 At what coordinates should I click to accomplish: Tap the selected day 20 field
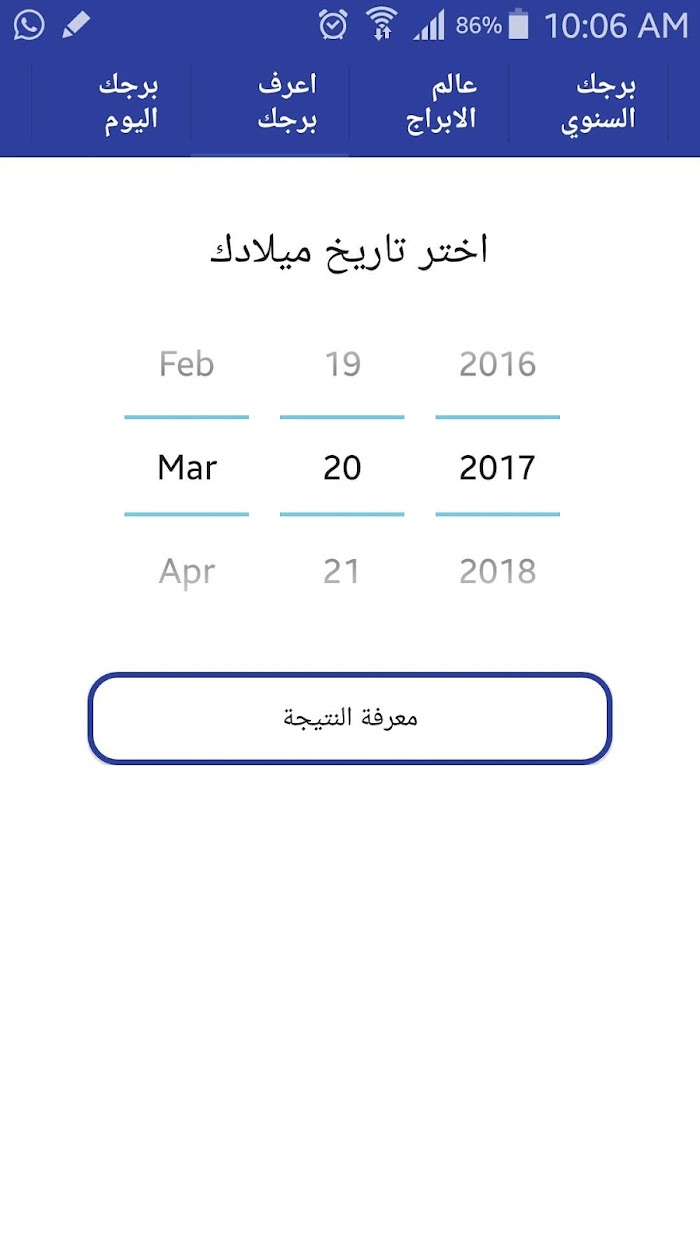[342, 467]
